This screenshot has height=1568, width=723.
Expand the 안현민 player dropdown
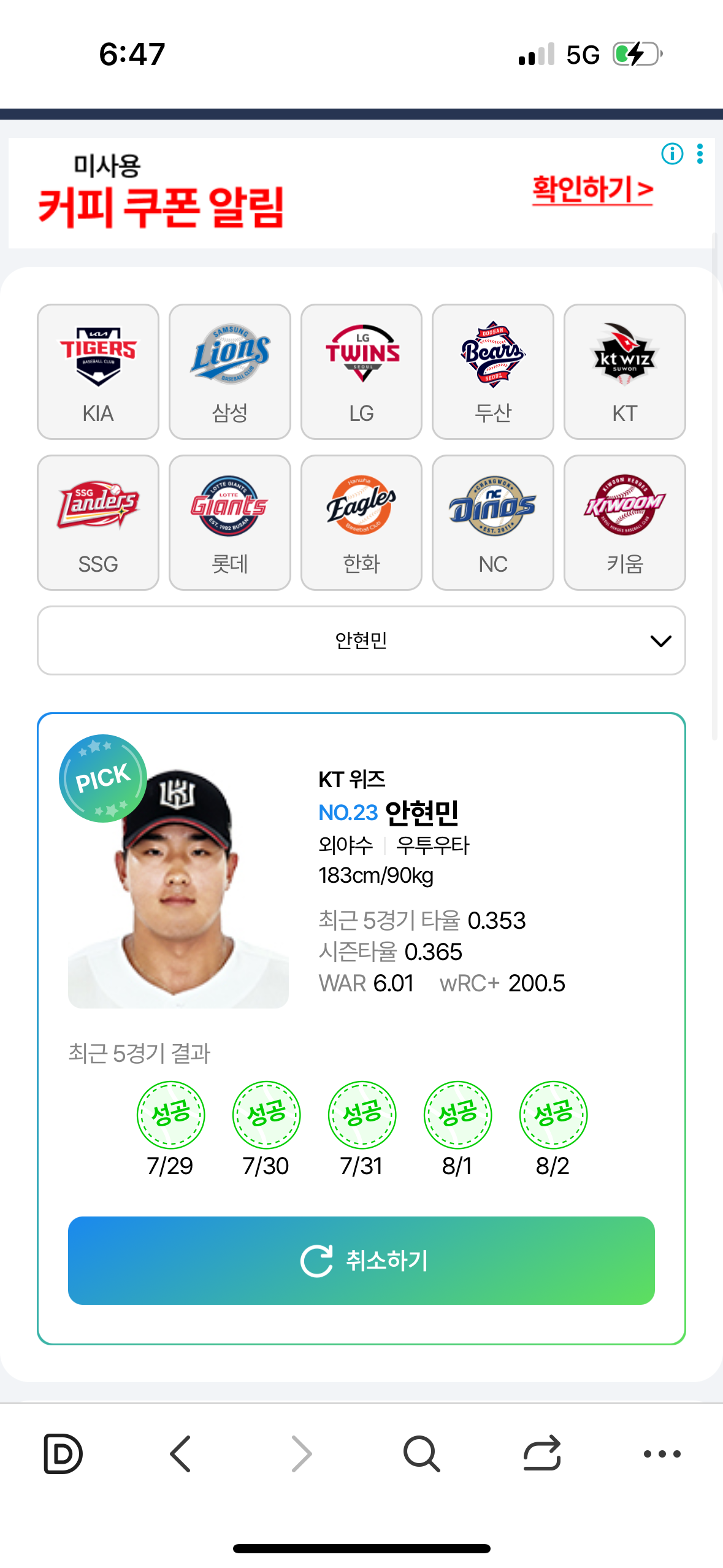tap(361, 640)
